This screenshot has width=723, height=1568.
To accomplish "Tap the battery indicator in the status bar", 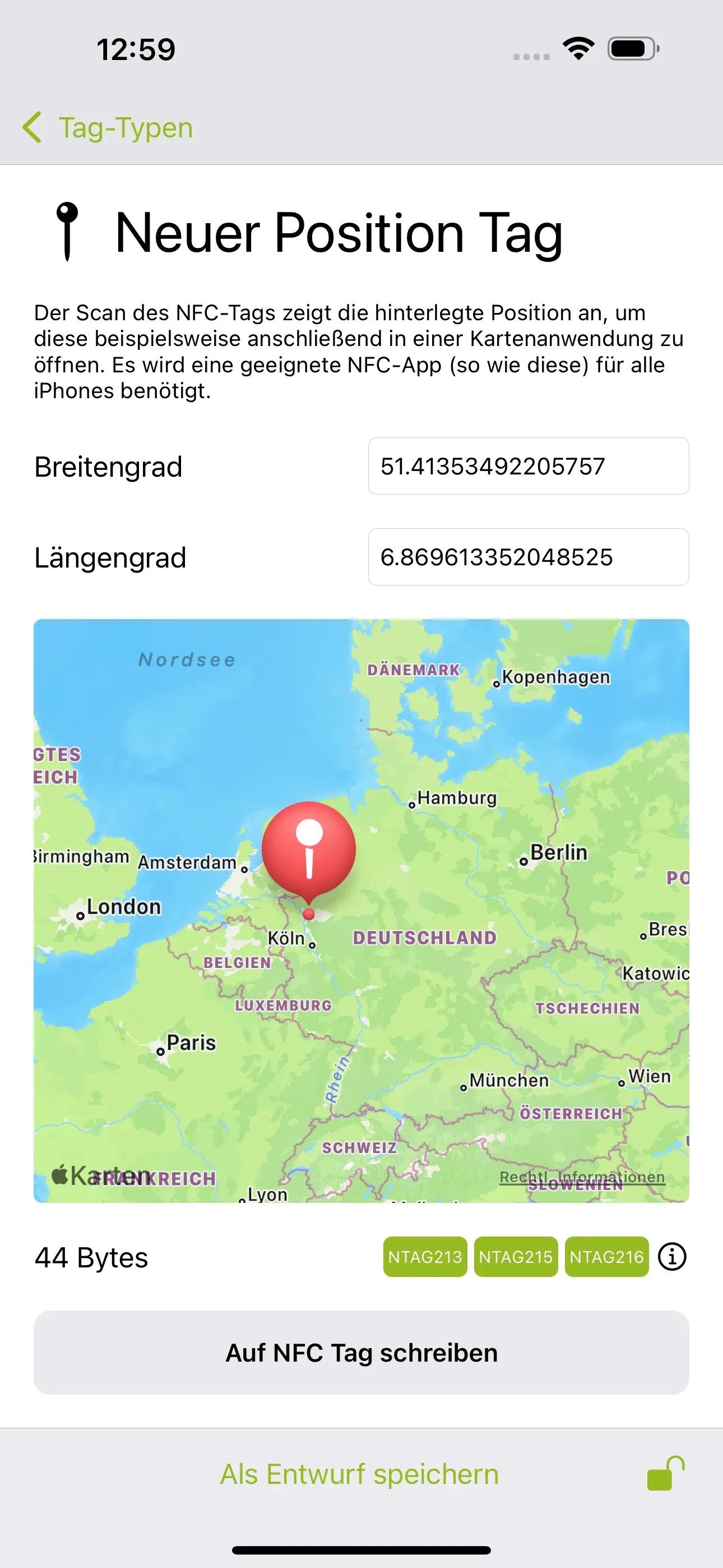I will pos(632,49).
